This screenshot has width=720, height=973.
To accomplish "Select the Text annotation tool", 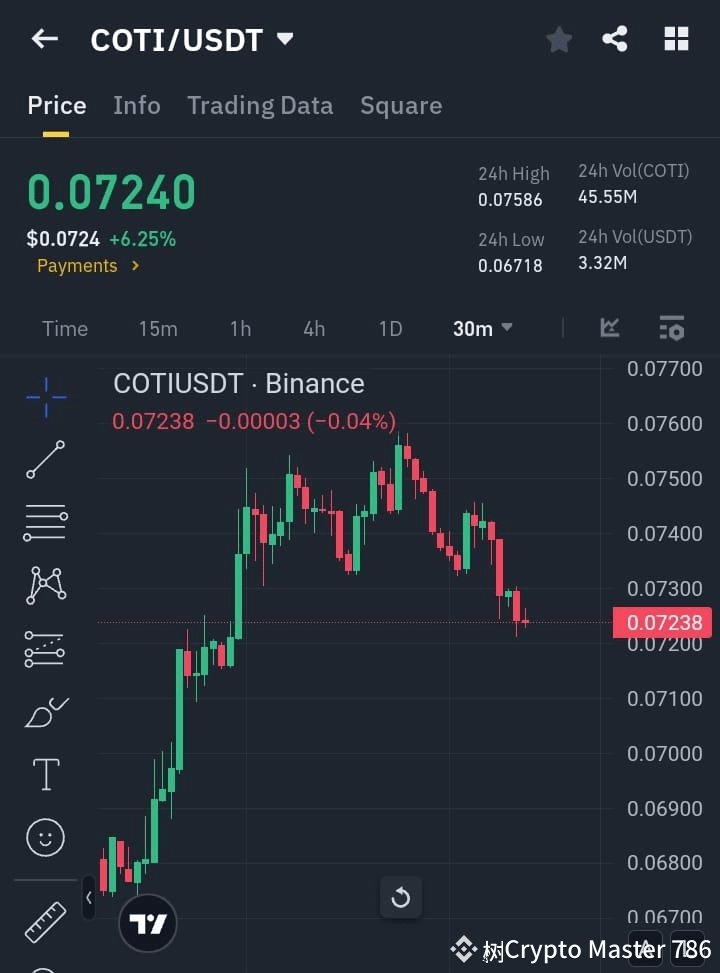I will 45,774.
